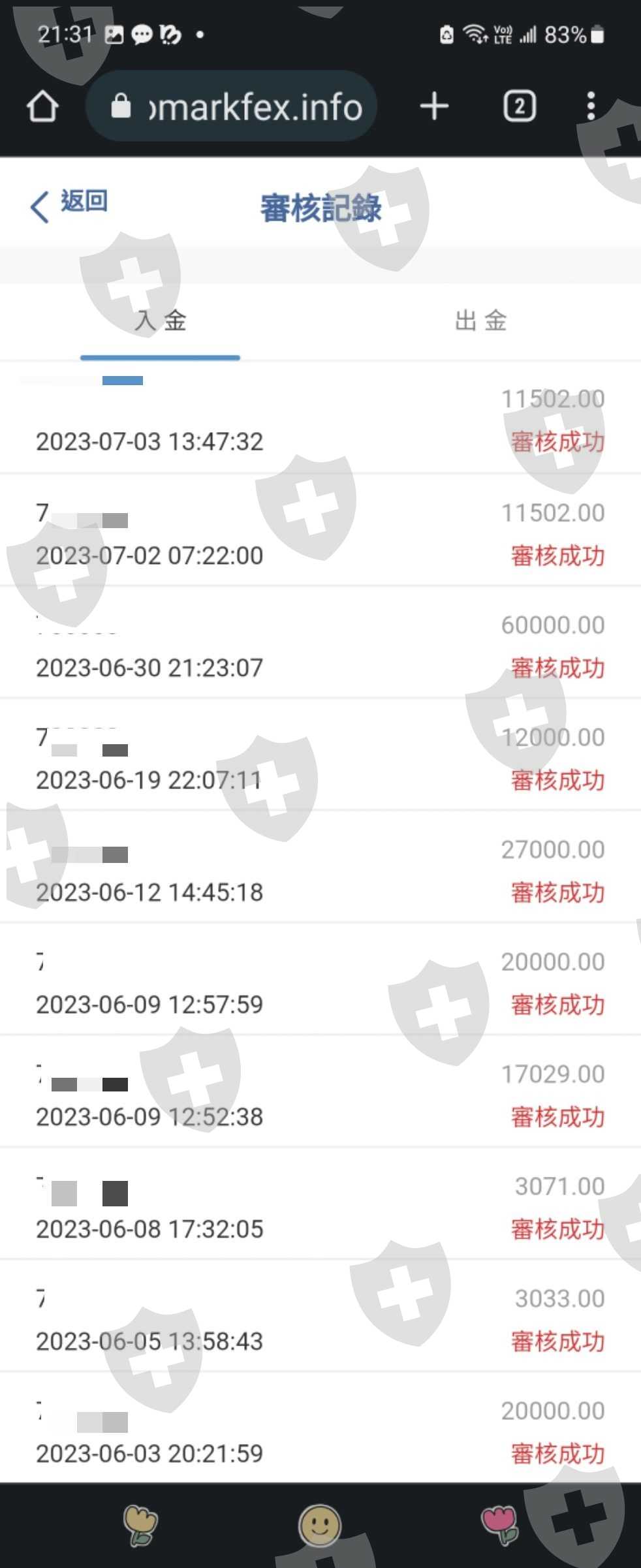Switch to the 出金 tab
This screenshot has height=1568, width=641.
click(480, 321)
